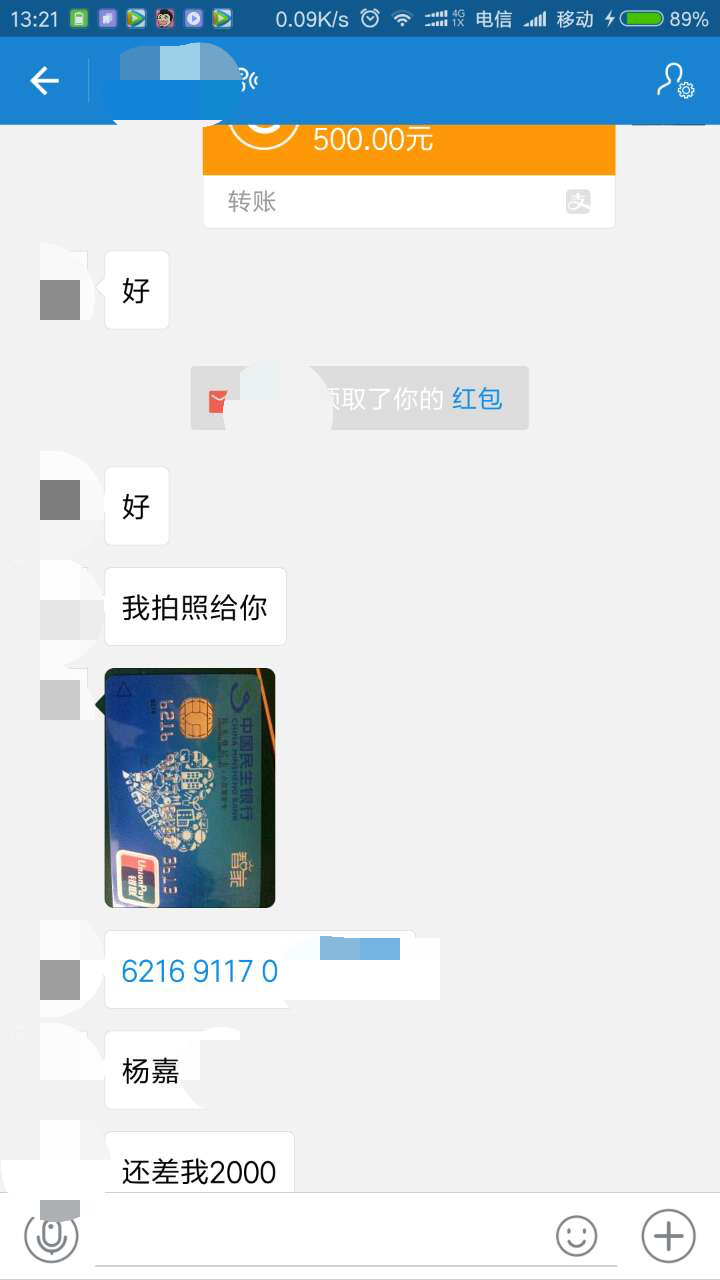Tap the 6216 9117 0 number link

[x=200, y=971]
